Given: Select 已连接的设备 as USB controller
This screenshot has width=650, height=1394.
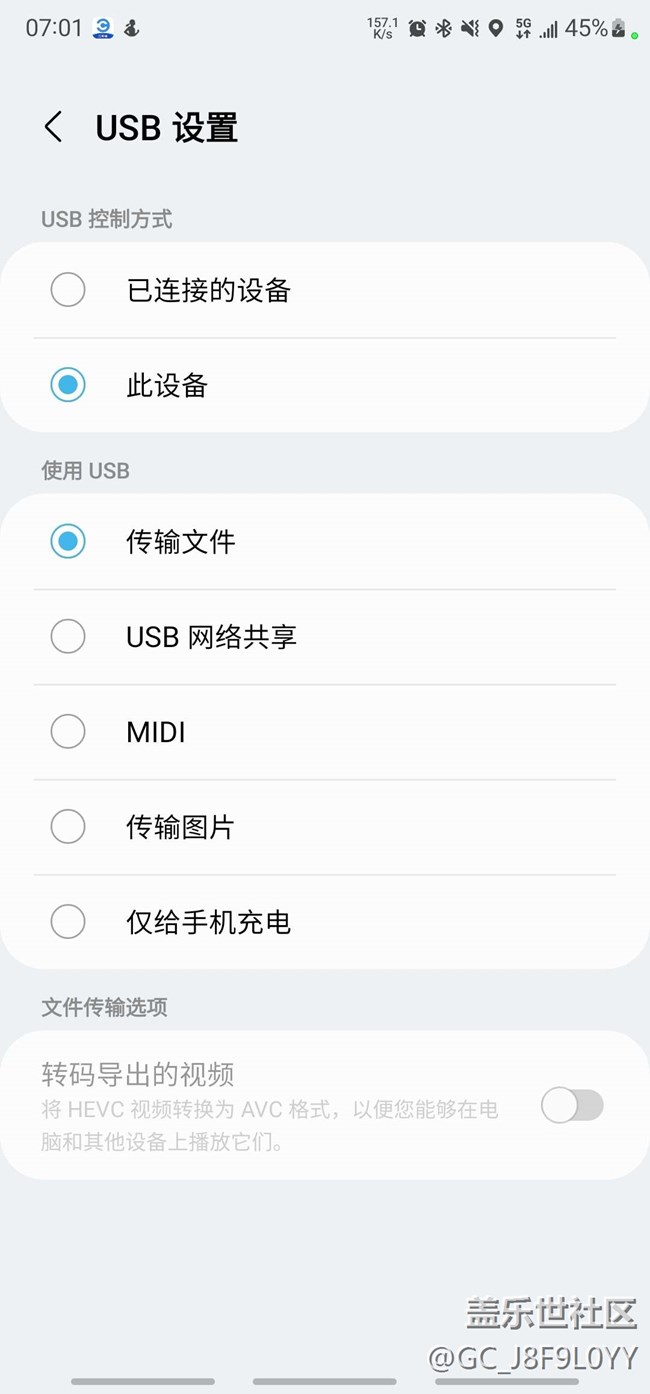Looking at the screenshot, I should [x=68, y=290].
